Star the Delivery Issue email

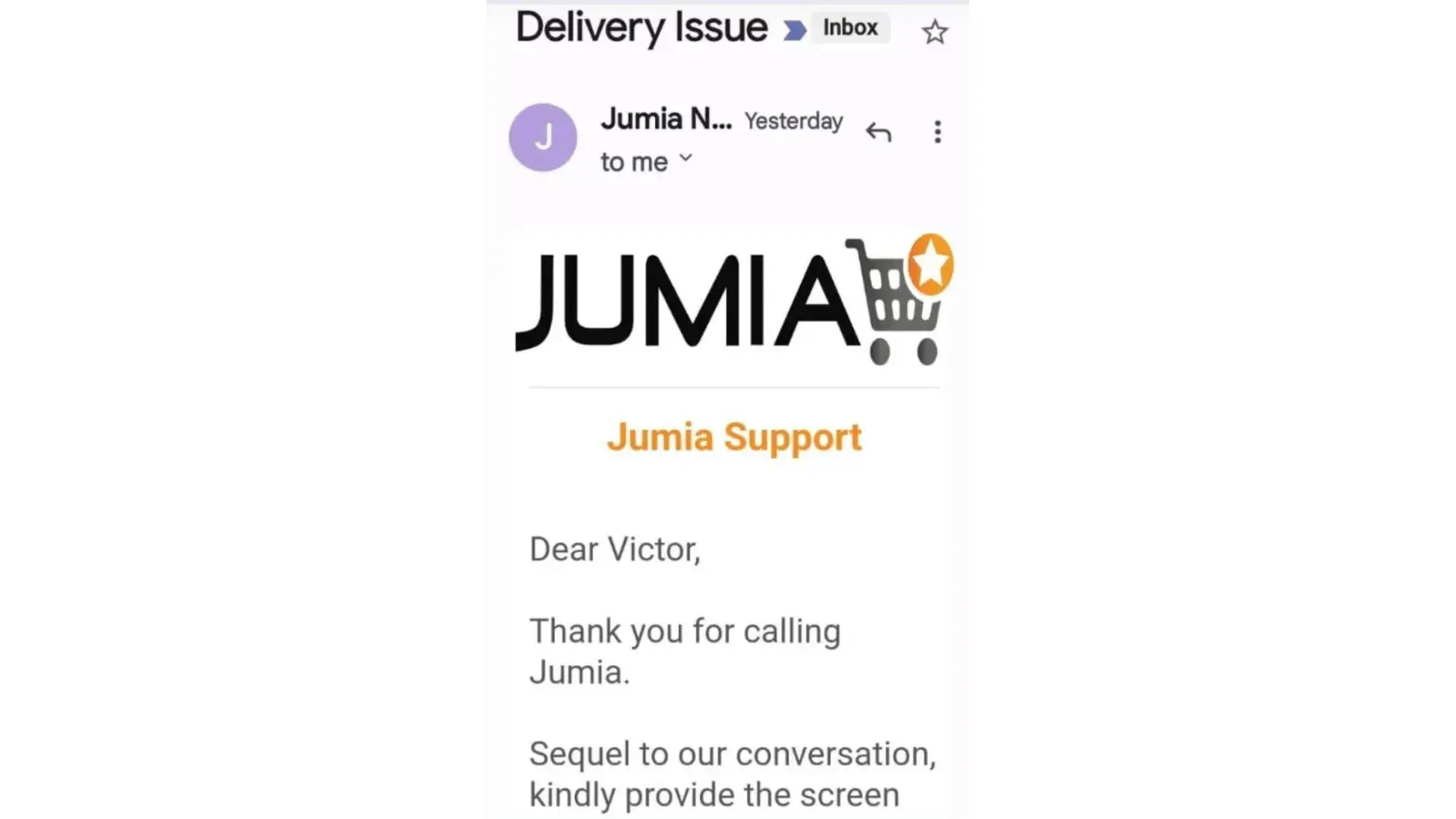click(934, 33)
